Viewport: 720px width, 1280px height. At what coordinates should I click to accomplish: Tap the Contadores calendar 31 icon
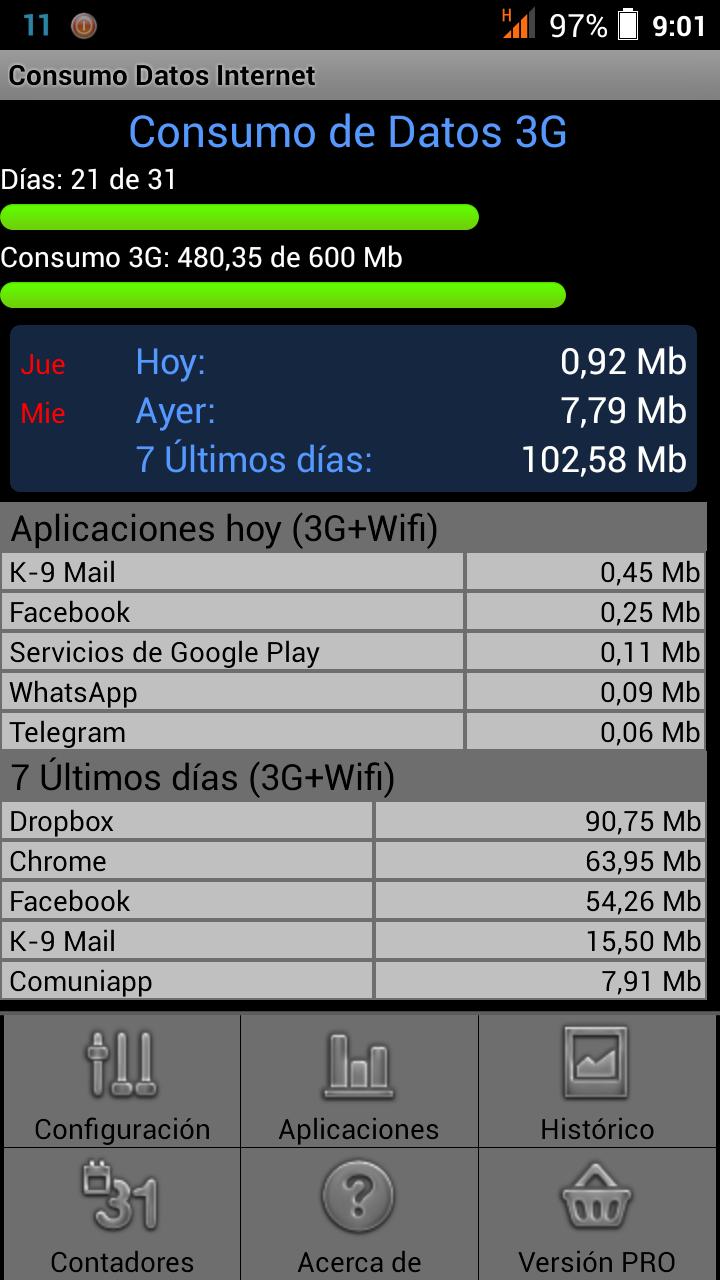pos(119,1196)
